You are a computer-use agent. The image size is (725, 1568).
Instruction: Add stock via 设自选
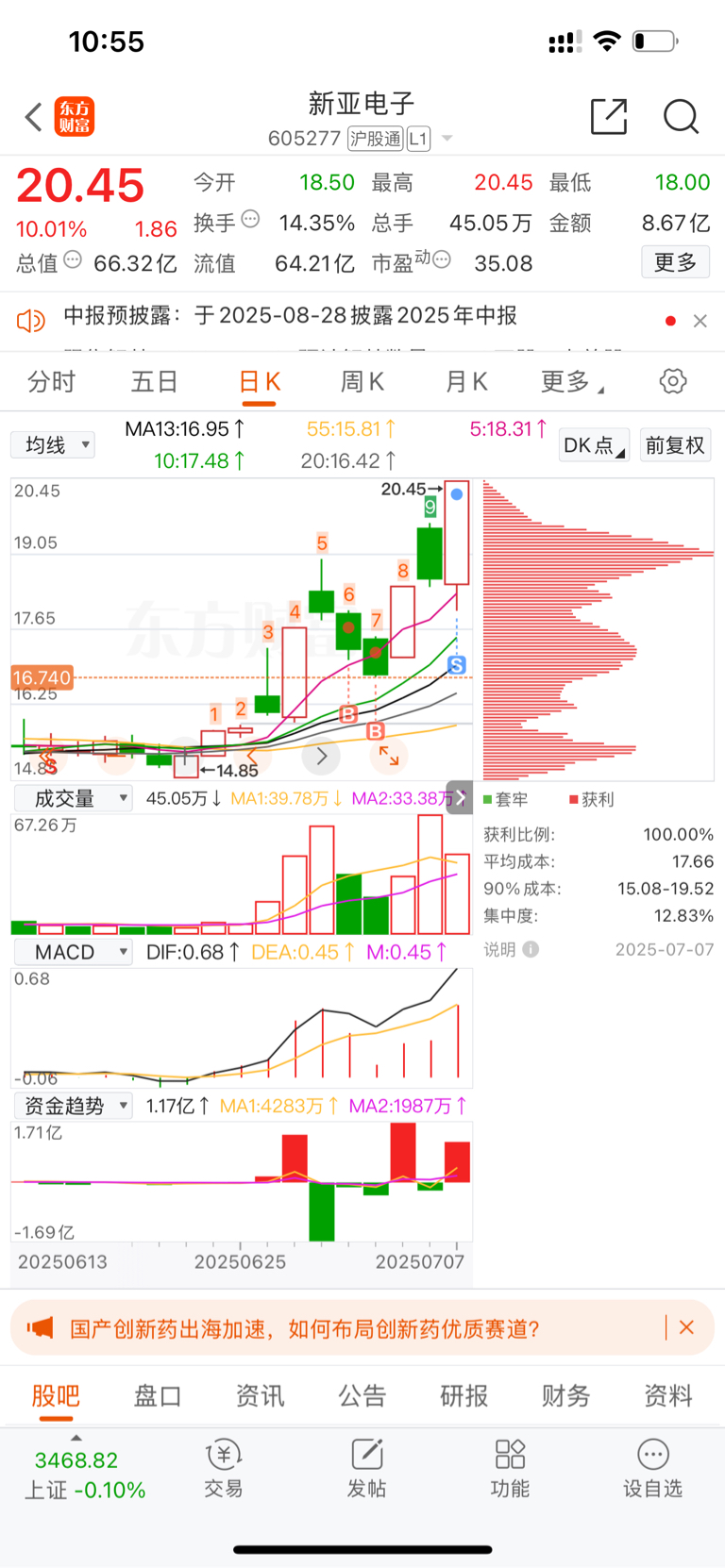[x=652, y=1469]
